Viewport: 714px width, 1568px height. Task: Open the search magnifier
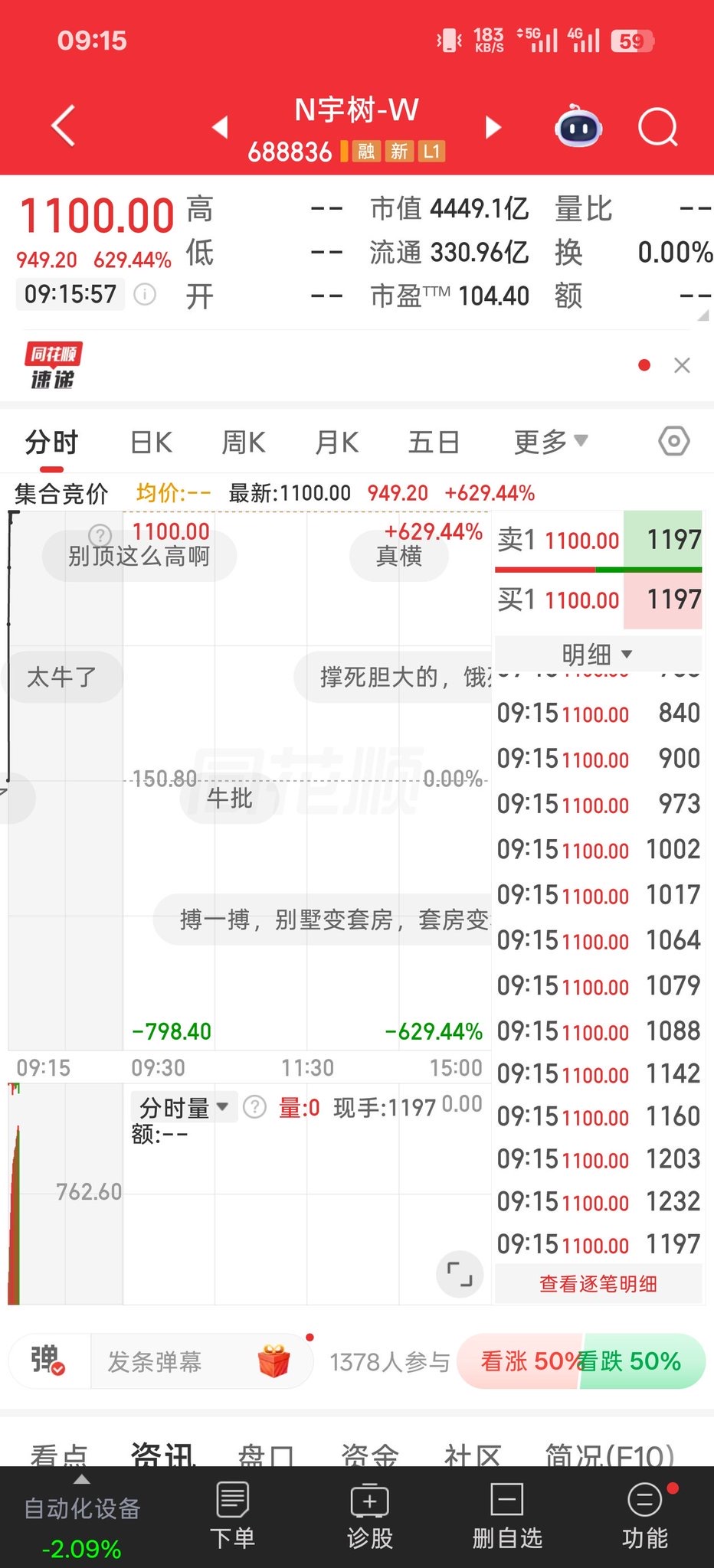click(658, 126)
